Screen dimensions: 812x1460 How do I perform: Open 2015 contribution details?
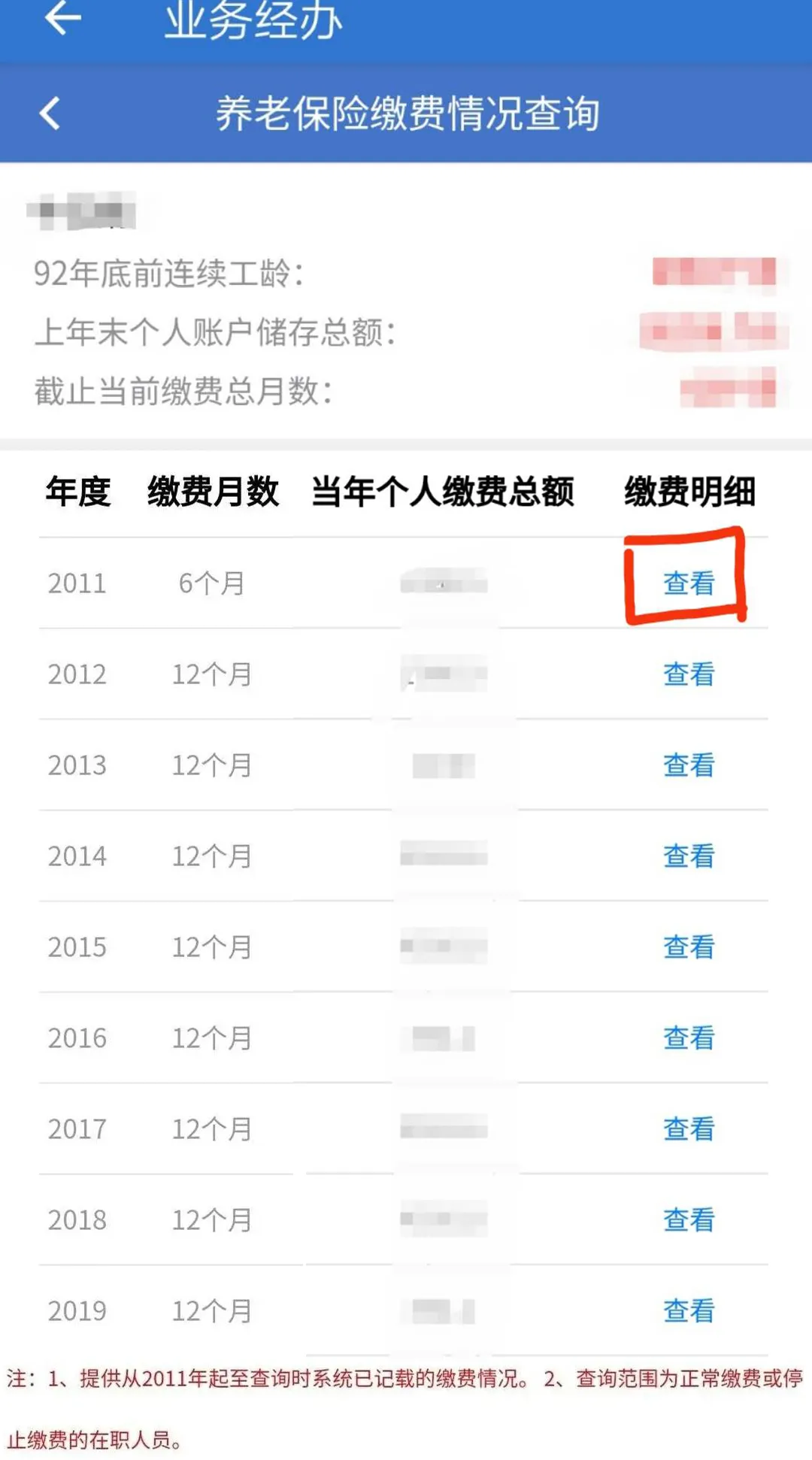(688, 947)
